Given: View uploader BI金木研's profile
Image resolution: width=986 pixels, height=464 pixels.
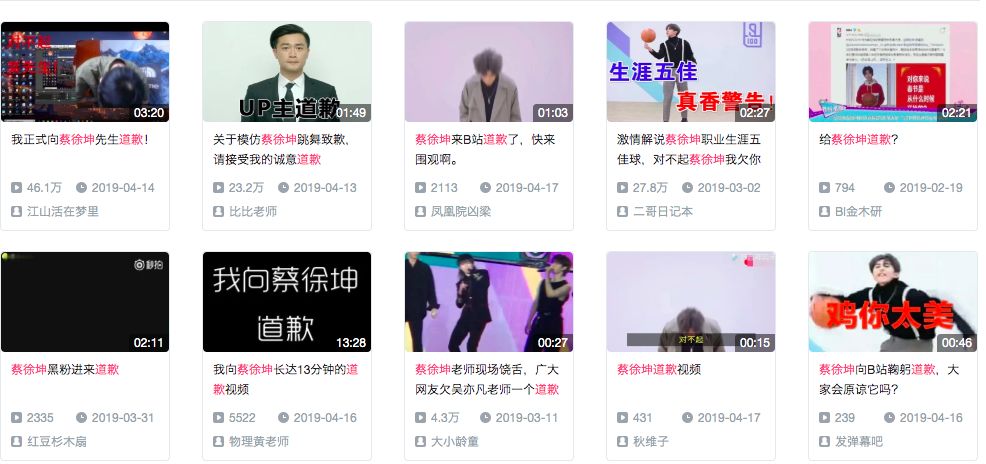Looking at the screenshot, I should [x=858, y=211].
